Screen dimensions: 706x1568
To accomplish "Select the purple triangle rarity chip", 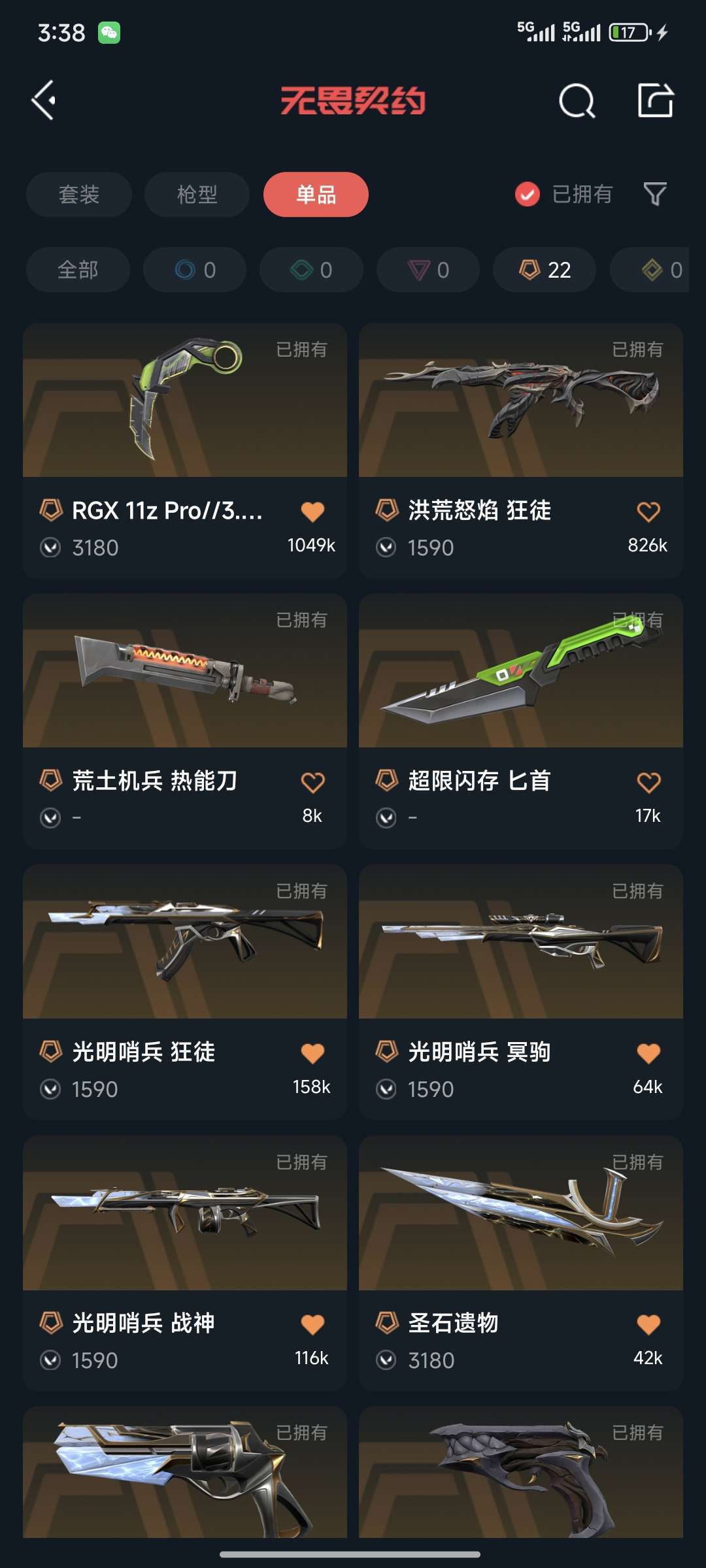I will (x=428, y=270).
